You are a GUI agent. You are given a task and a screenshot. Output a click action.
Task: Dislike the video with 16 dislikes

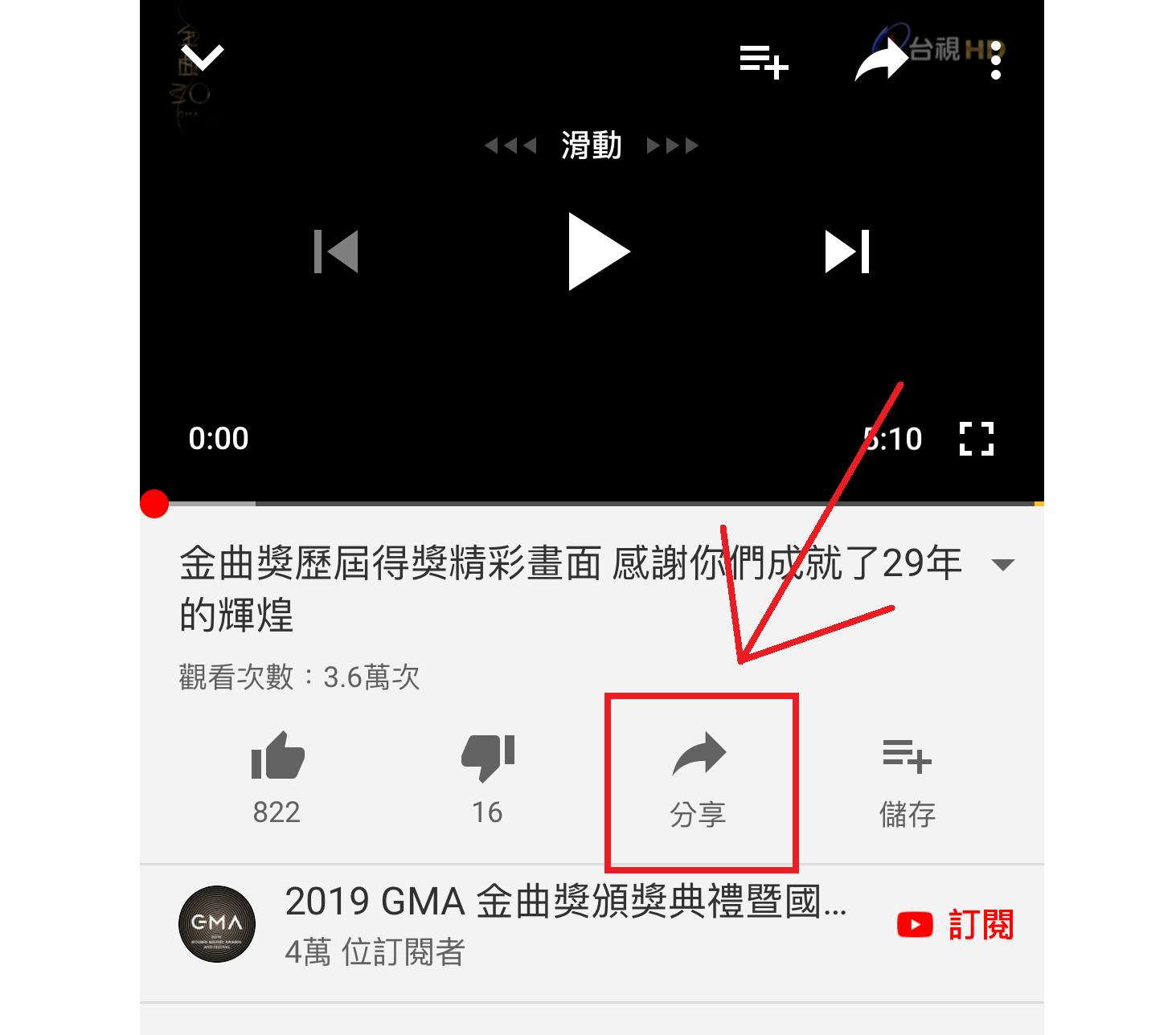pyautogui.click(x=487, y=777)
